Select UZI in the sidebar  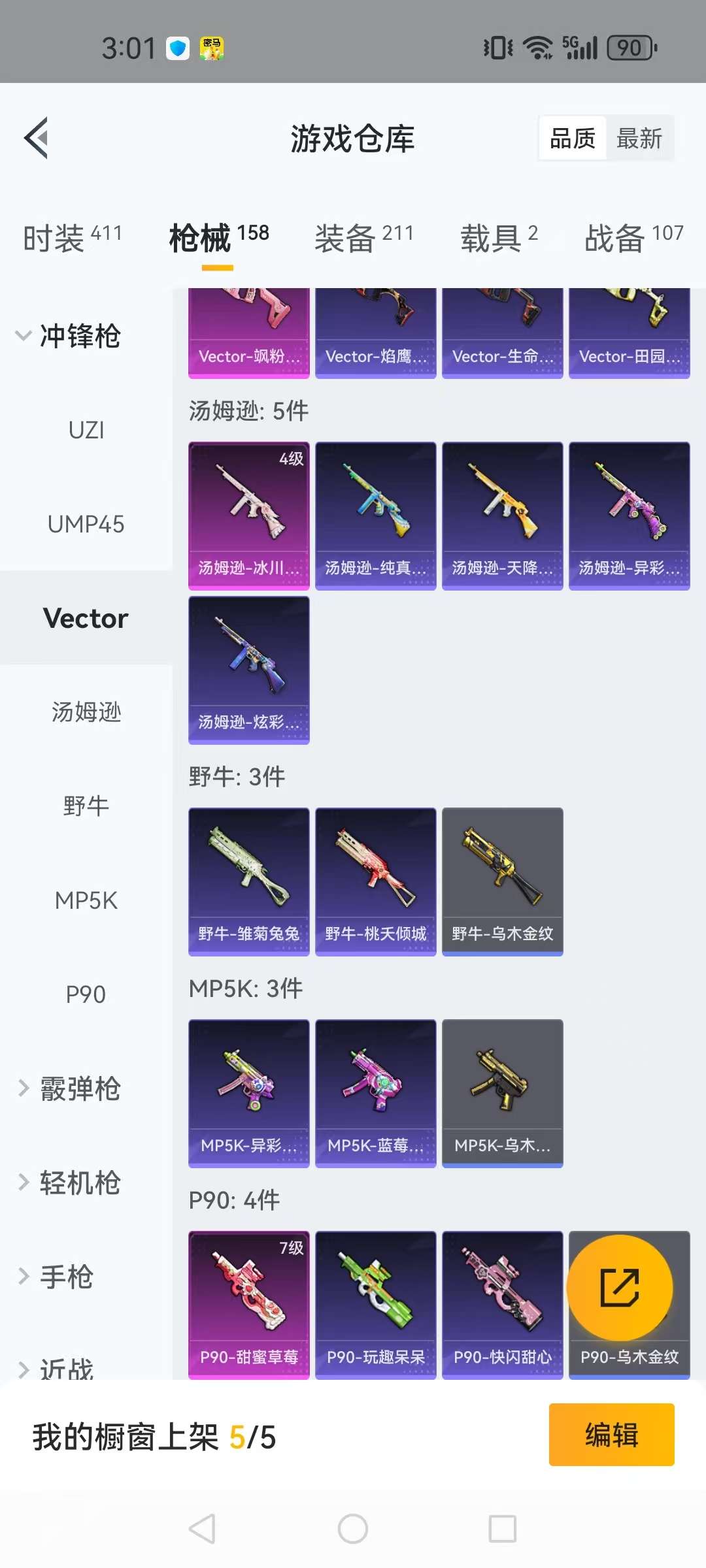[x=86, y=430]
